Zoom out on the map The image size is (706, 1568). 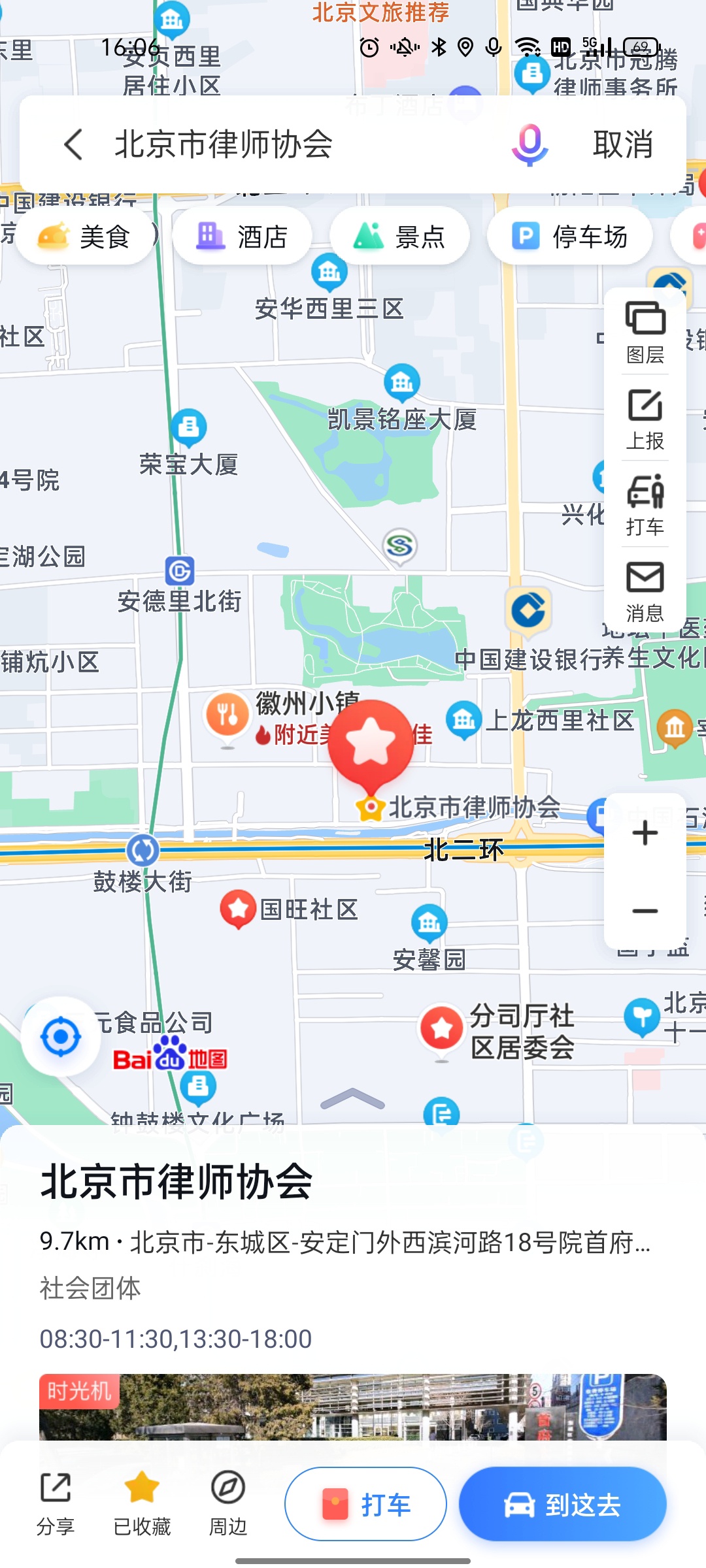645,911
